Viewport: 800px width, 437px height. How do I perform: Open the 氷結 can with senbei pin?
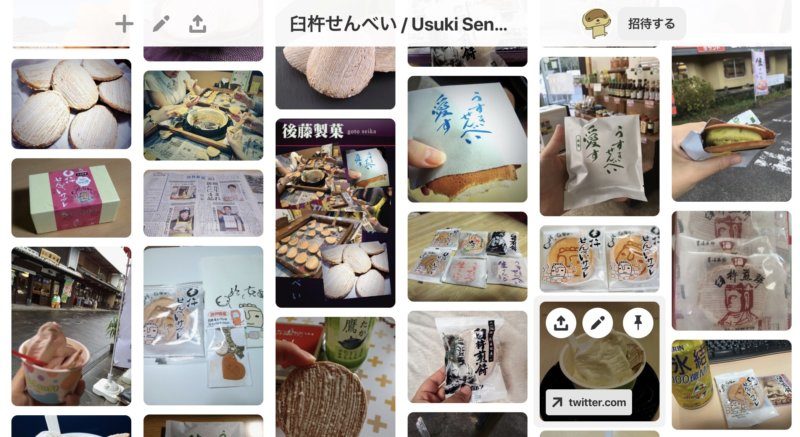pyautogui.click(x=731, y=385)
